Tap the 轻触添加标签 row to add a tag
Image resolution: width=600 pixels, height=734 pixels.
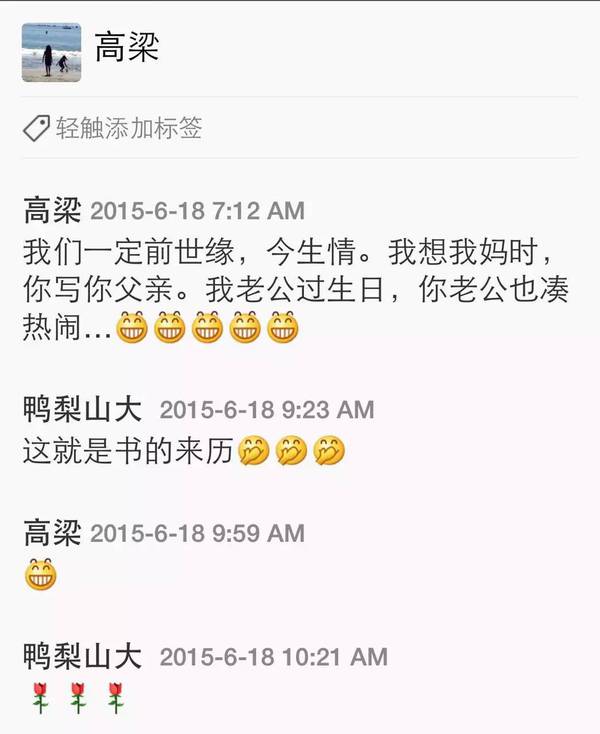click(x=130, y=128)
